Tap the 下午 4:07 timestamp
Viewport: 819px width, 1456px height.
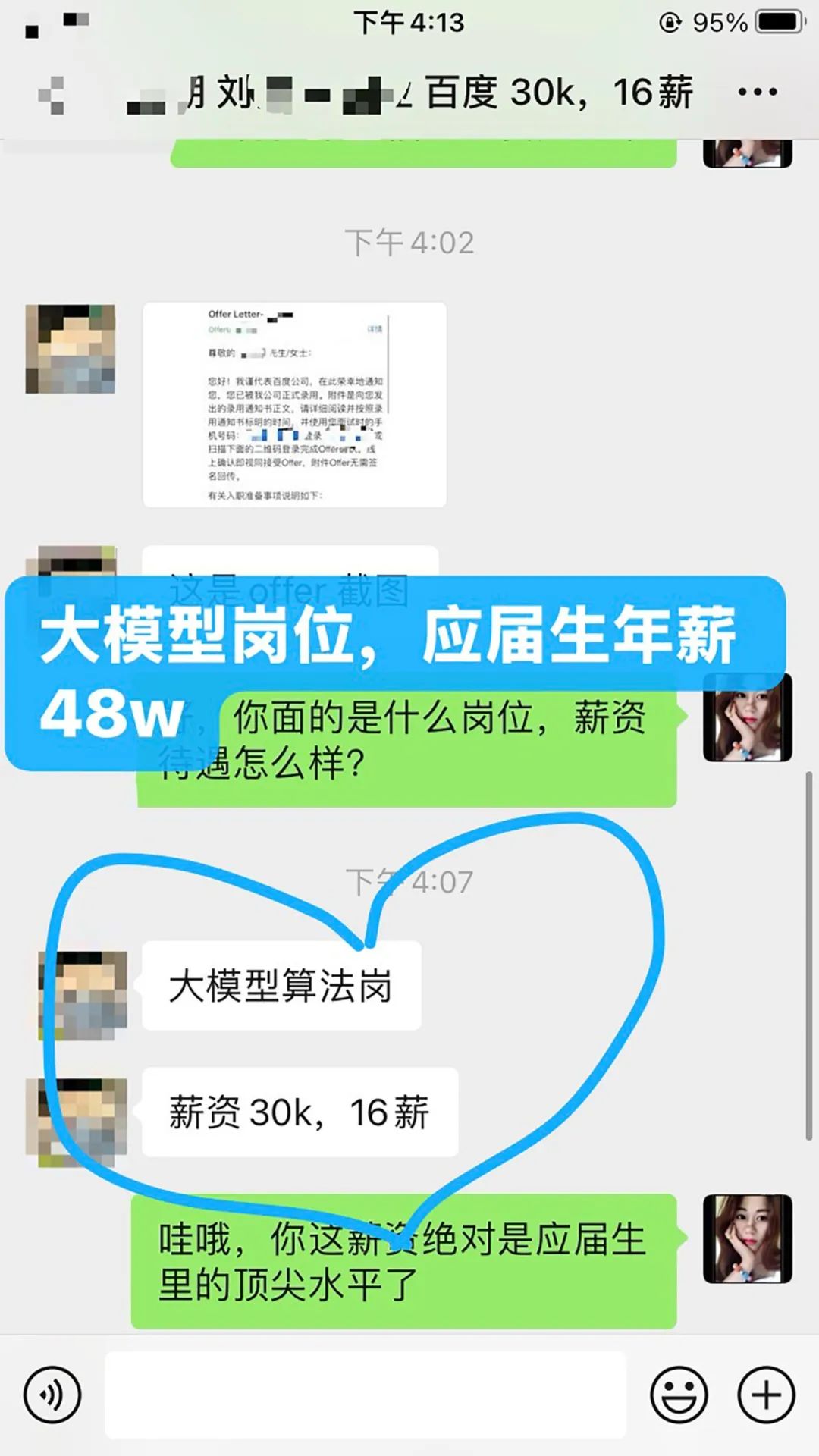click(409, 881)
